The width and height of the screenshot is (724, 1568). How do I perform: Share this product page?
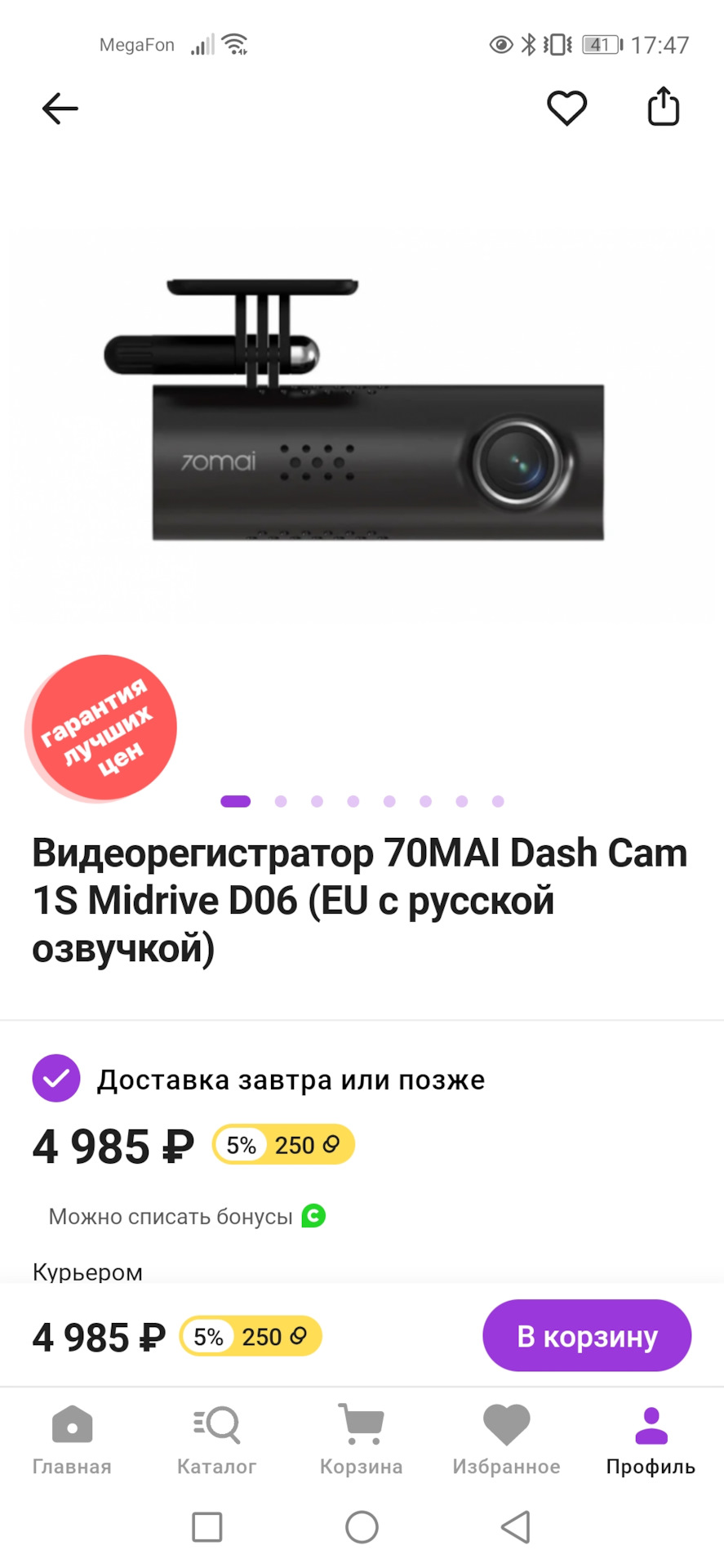pos(663,107)
